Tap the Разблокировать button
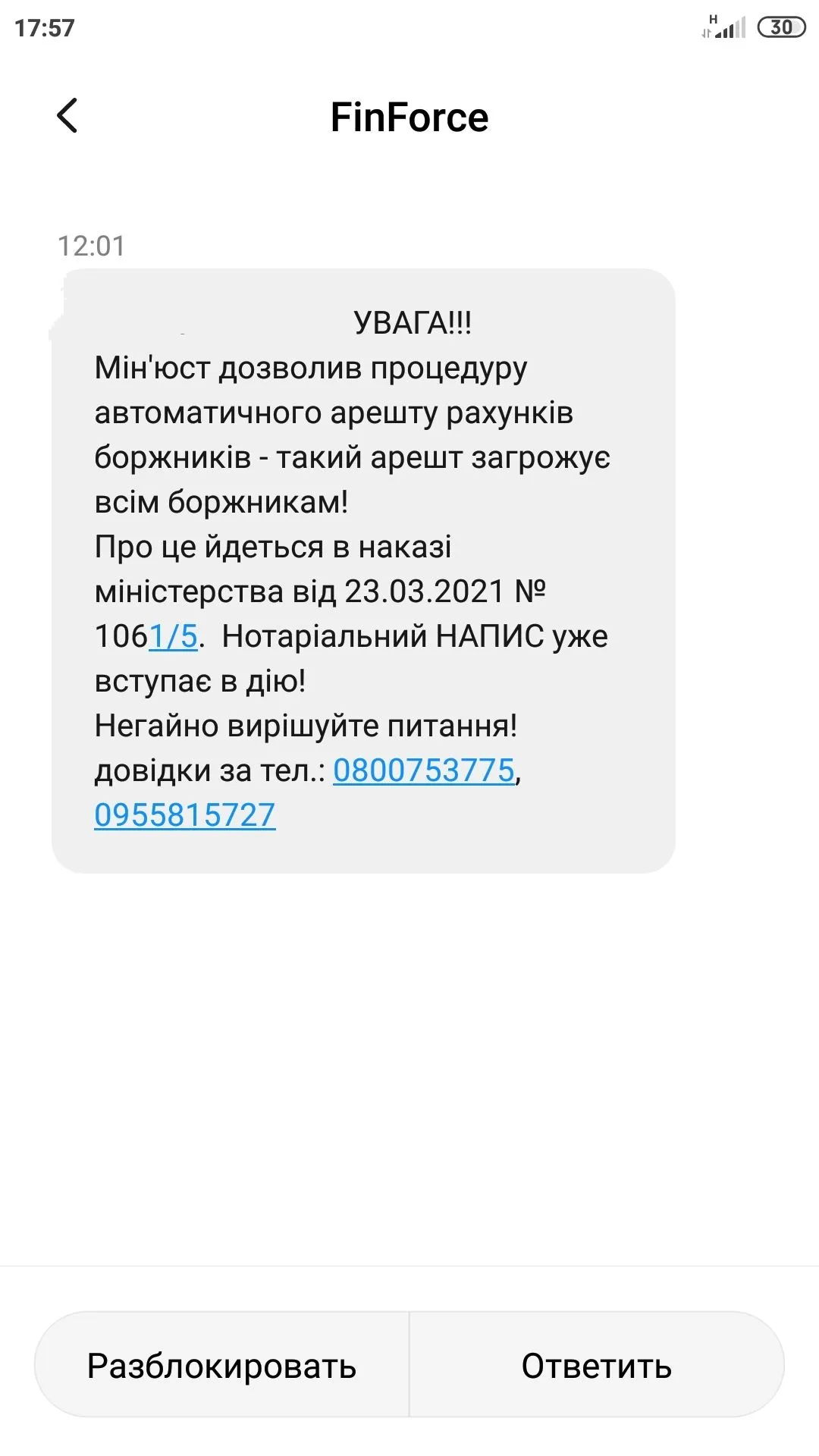The width and height of the screenshot is (819, 1456). (x=221, y=1366)
